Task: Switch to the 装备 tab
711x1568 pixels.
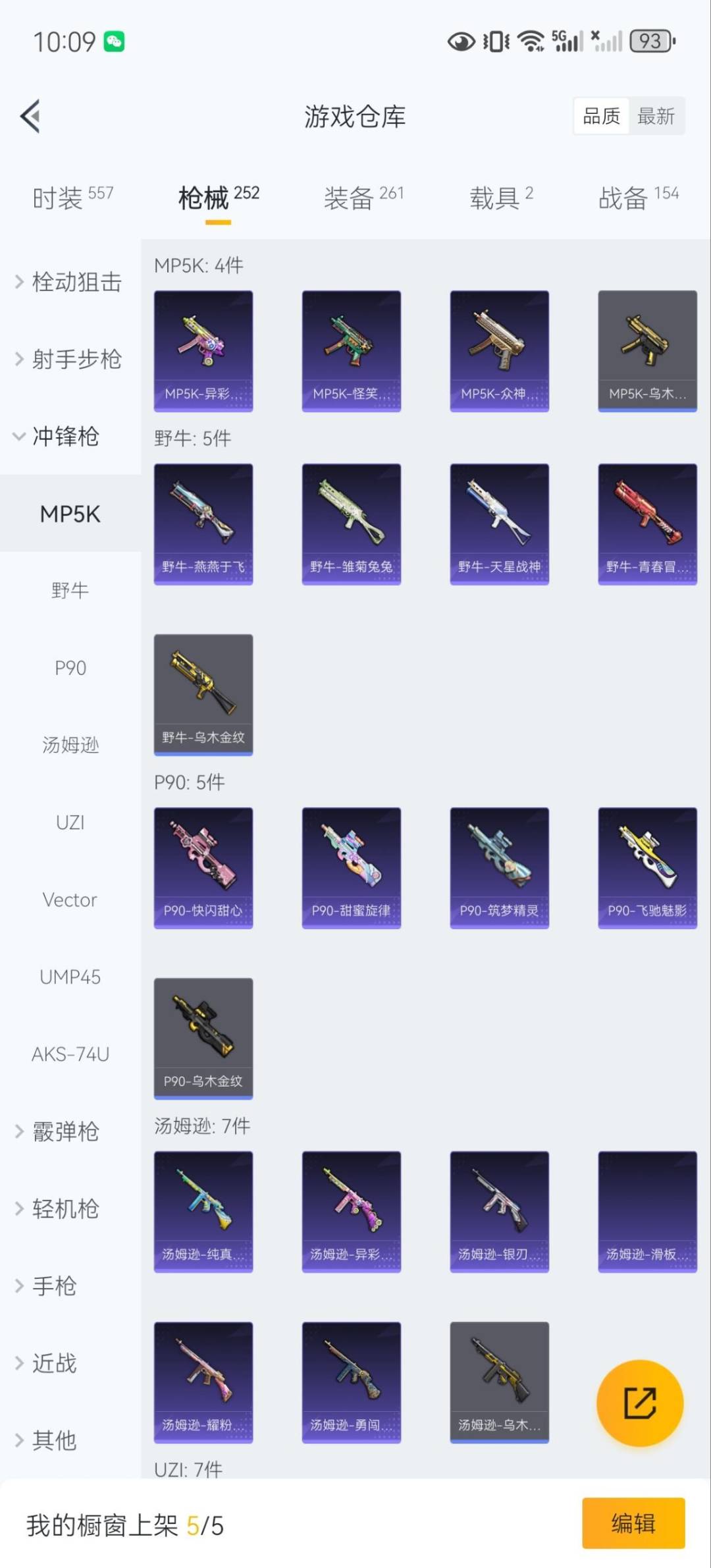Action: click(x=363, y=197)
